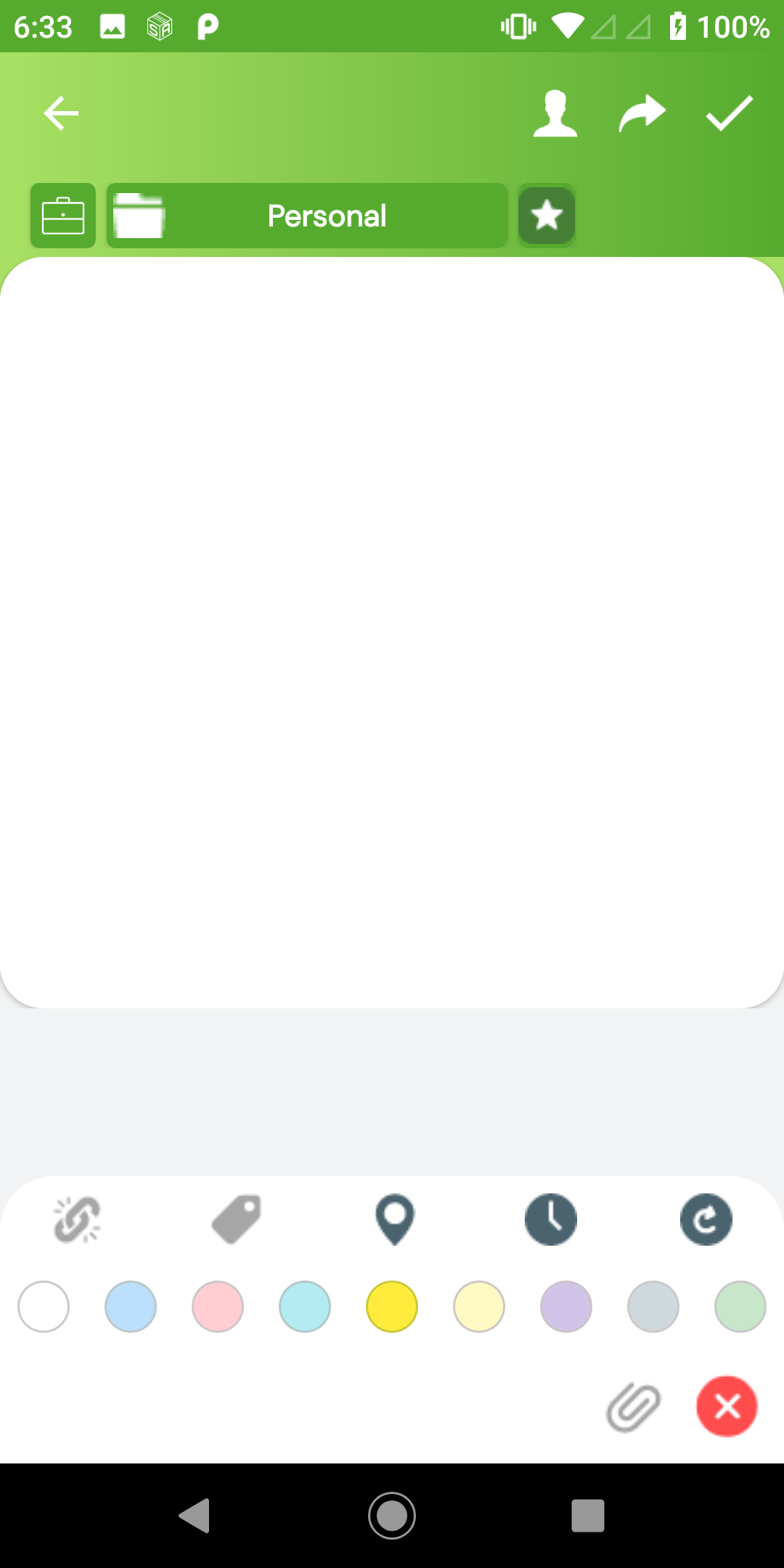This screenshot has width=784, height=1568.
Task: Open the link chain icon
Action: (x=77, y=1220)
